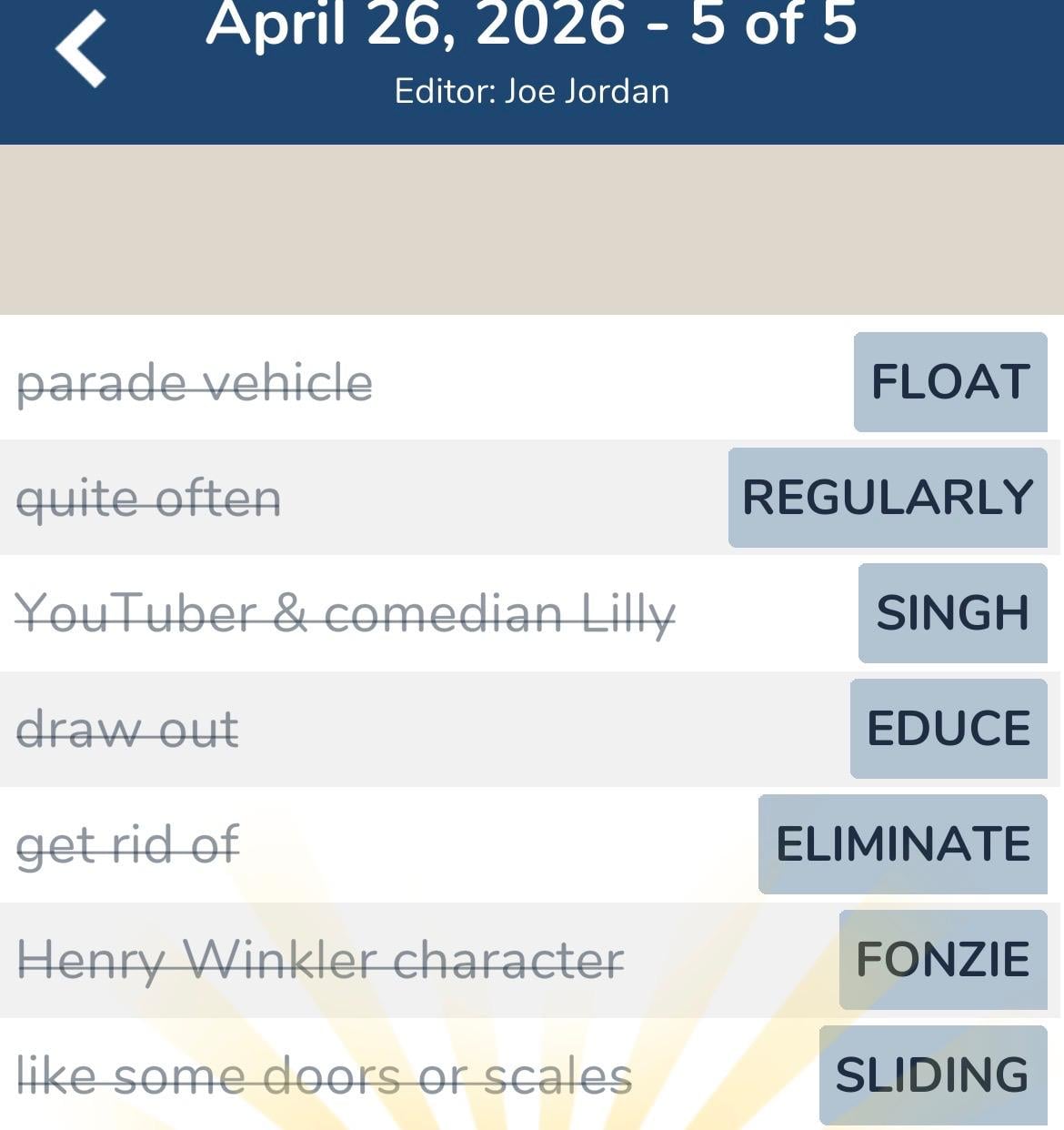This screenshot has width=1064, height=1130.
Task: Tap the EDUCE answer tile
Action: pyautogui.click(x=948, y=728)
